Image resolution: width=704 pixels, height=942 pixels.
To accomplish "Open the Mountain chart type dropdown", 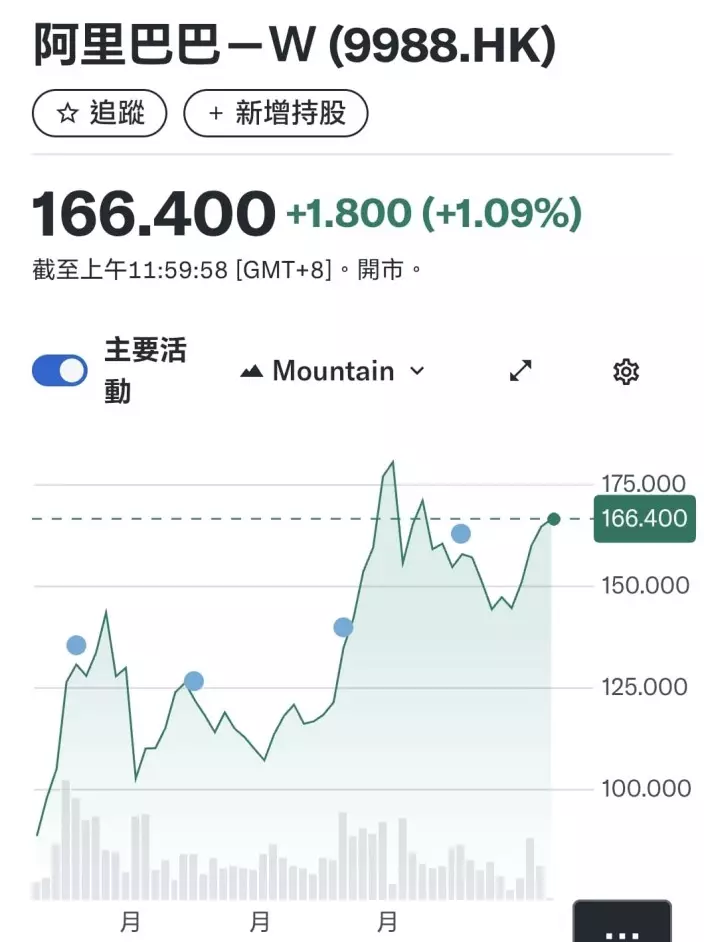I will (333, 371).
